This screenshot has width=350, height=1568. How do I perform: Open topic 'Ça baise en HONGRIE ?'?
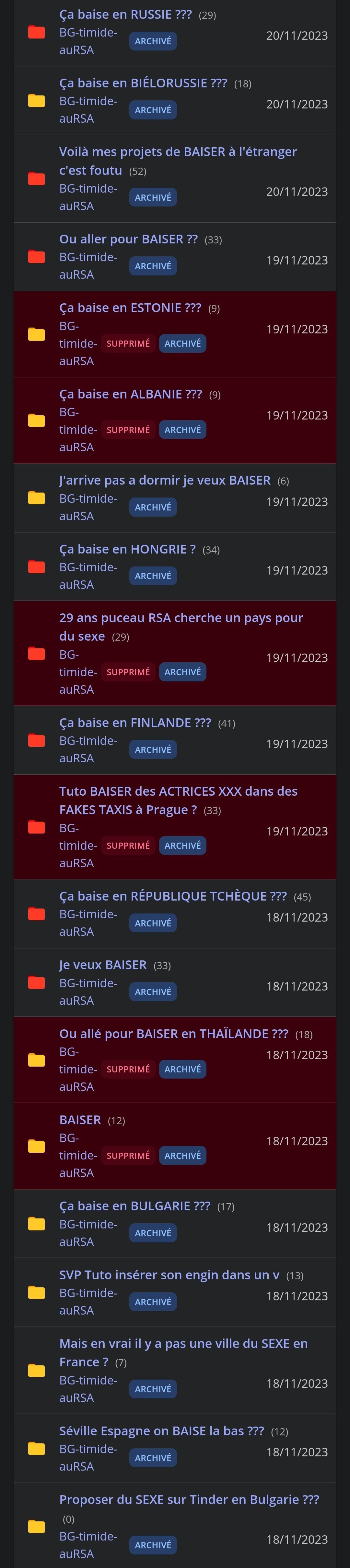127,550
